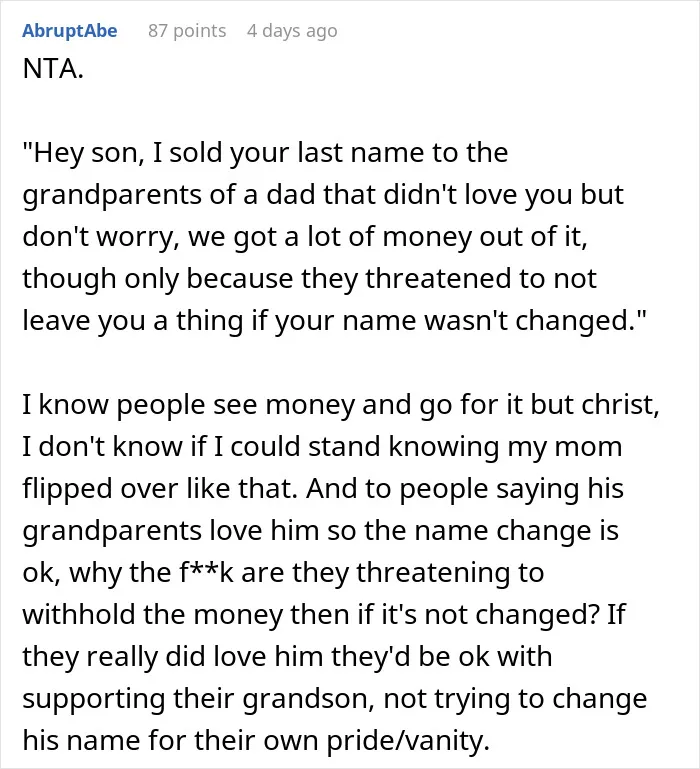Open AbruptAbe's user profile

(x=70, y=30)
